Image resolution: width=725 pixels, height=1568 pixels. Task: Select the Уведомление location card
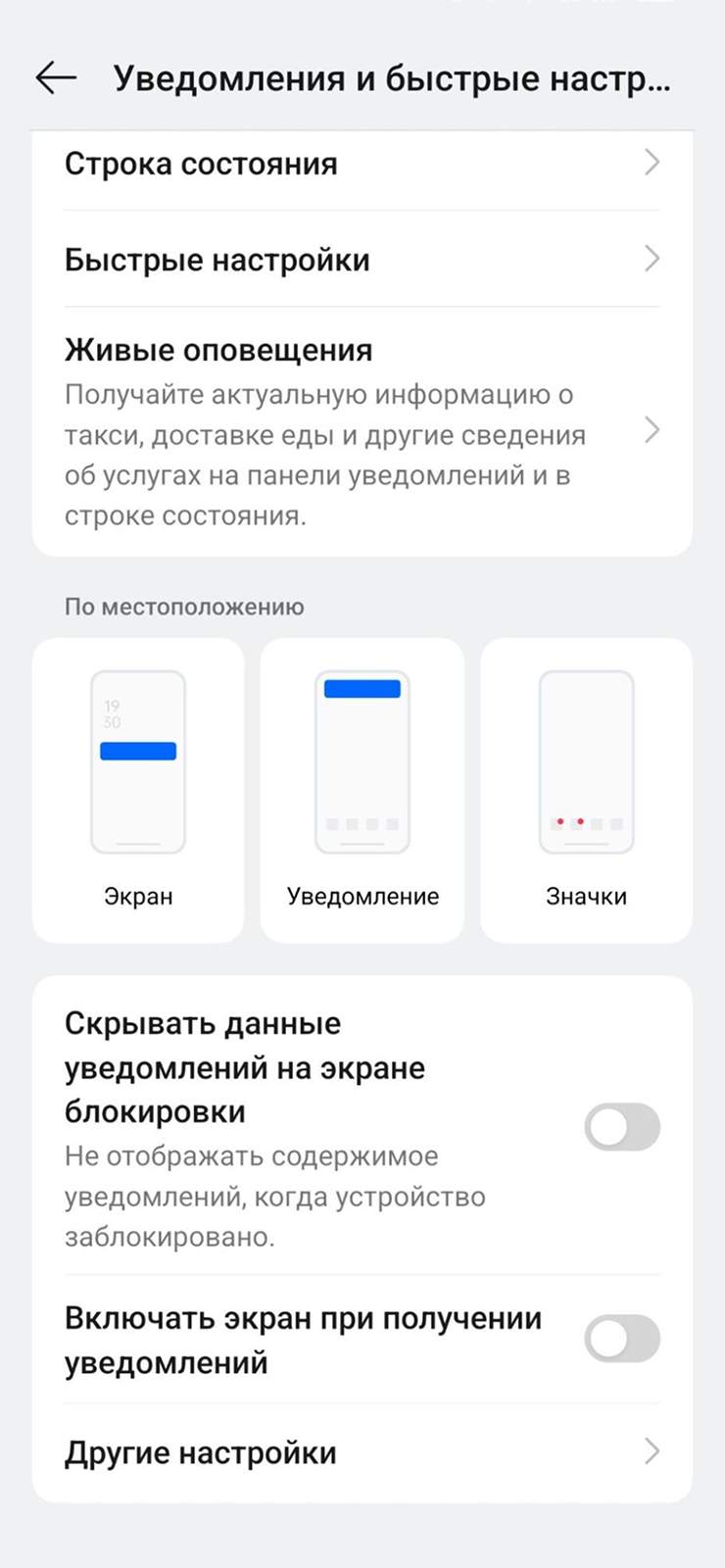click(362, 790)
